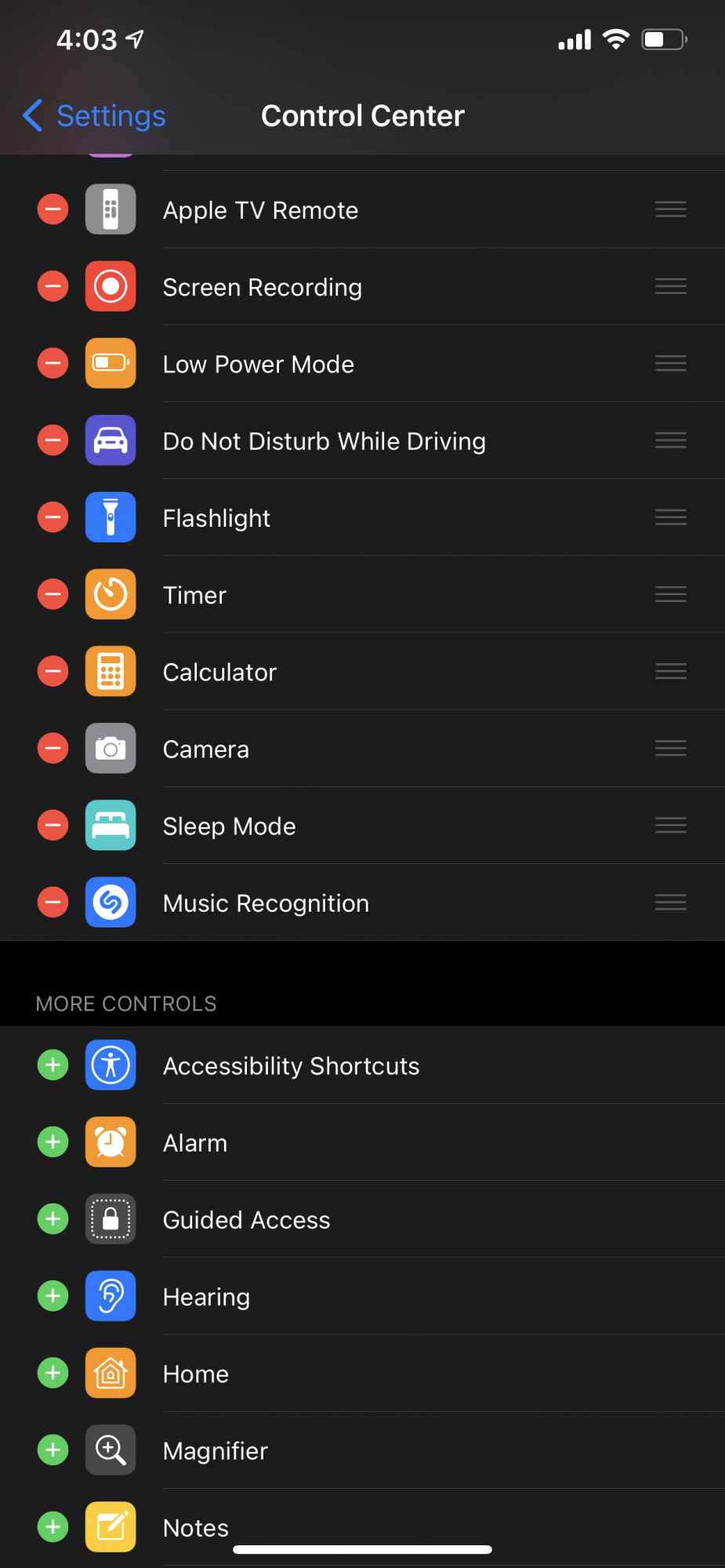725x1568 pixels.
Task: Go back to Settings
Action: pos(94,116)
